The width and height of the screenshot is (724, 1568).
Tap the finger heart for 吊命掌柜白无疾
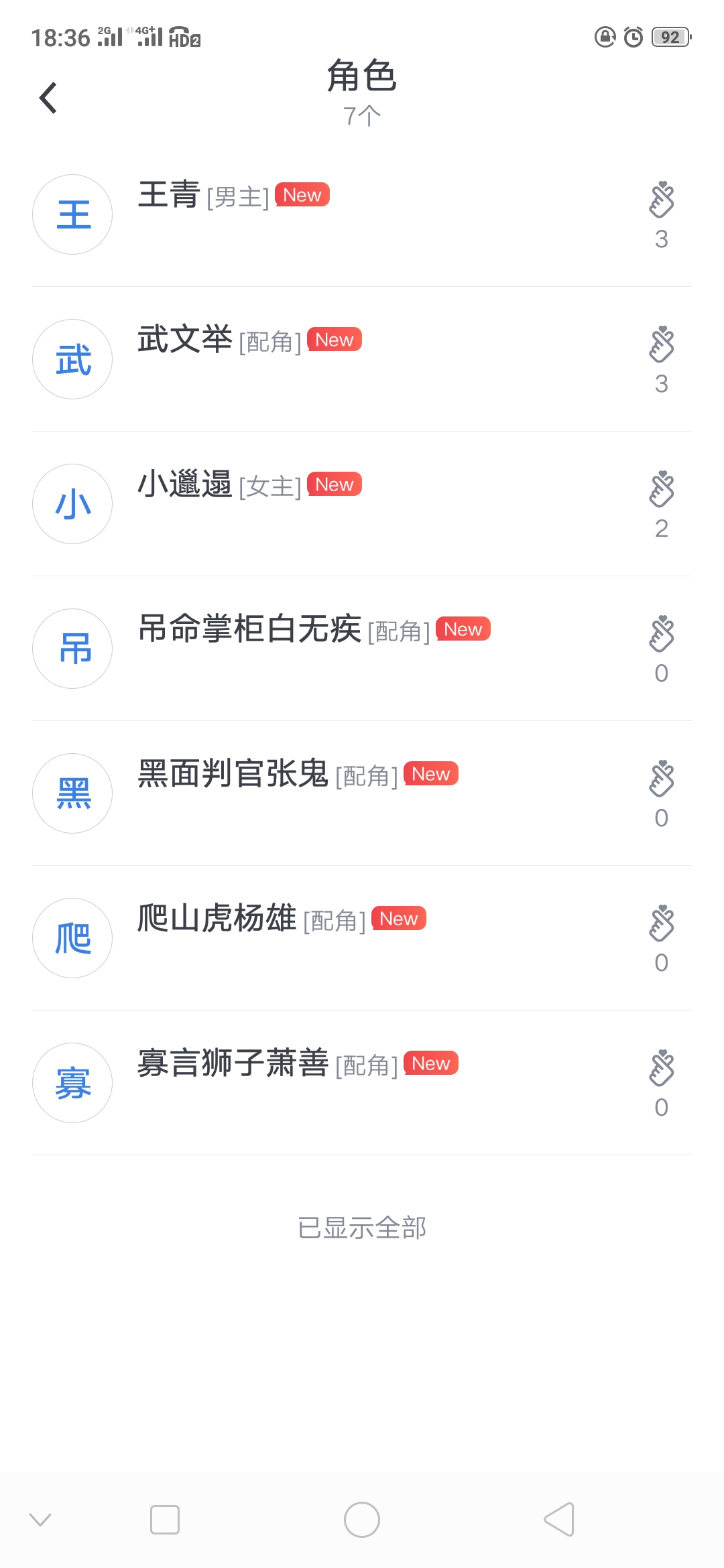[661, 634]
